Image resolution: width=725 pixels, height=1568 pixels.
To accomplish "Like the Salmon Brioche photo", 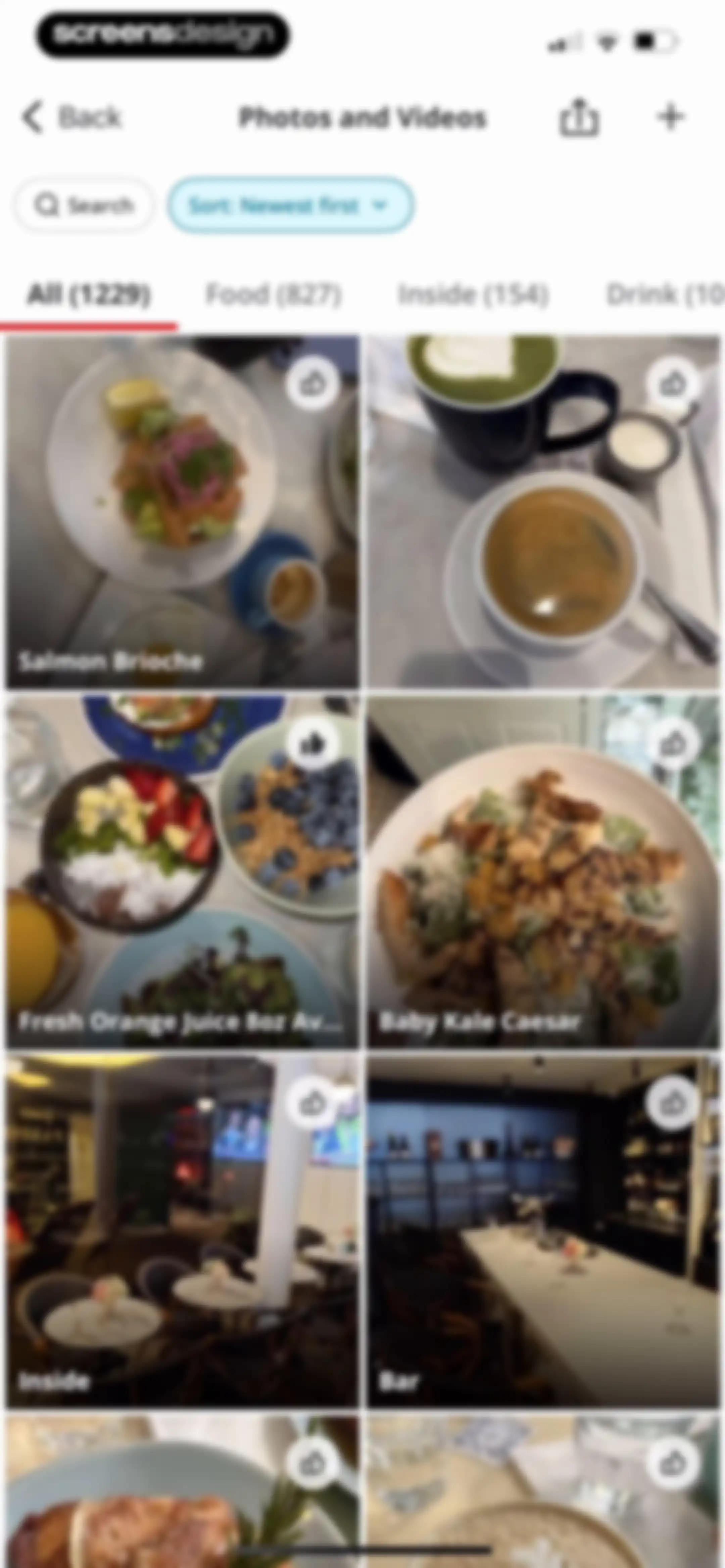I will pyautogui.click(x=313, y=384).
